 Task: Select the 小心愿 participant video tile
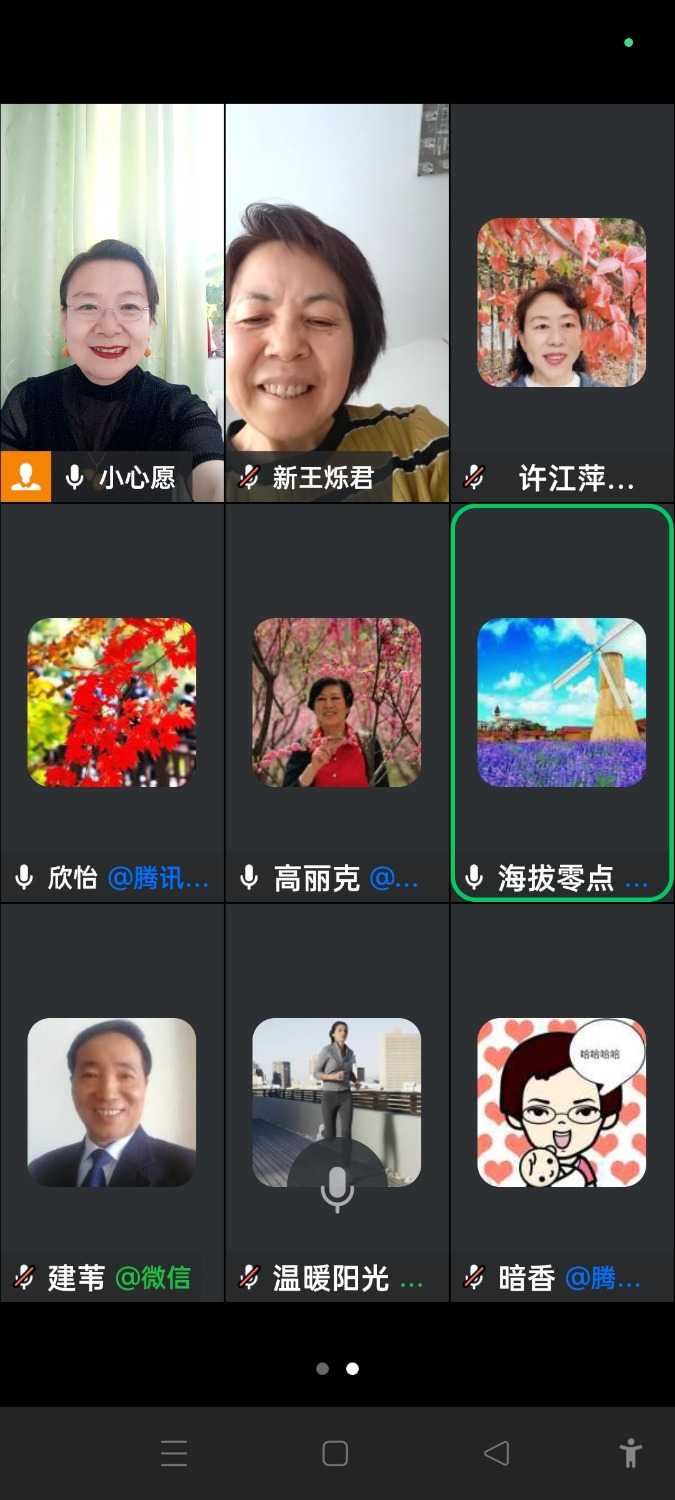tap(112, 300)
